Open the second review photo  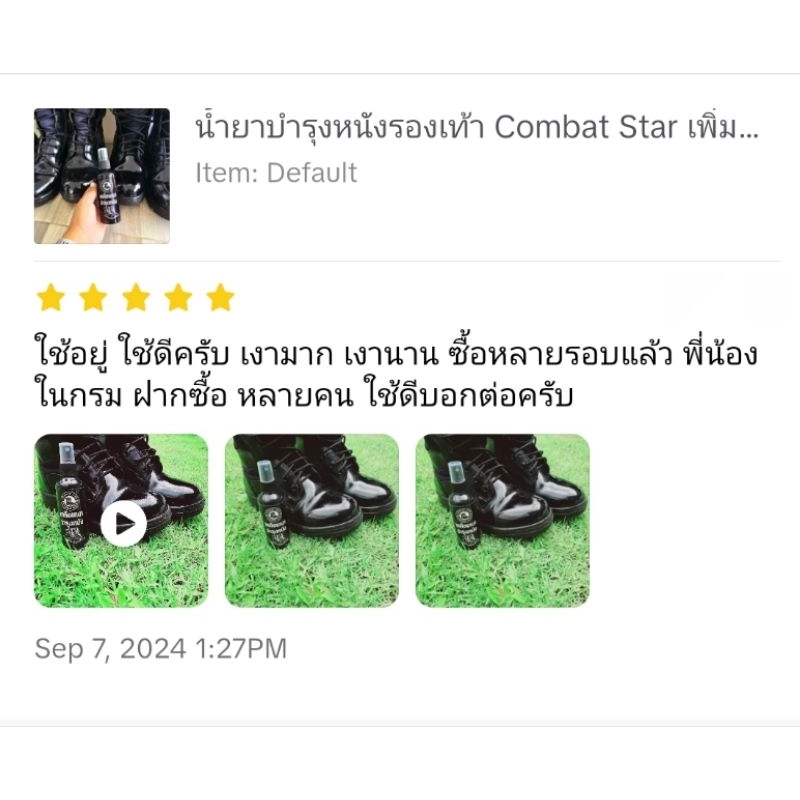(311, 520)
